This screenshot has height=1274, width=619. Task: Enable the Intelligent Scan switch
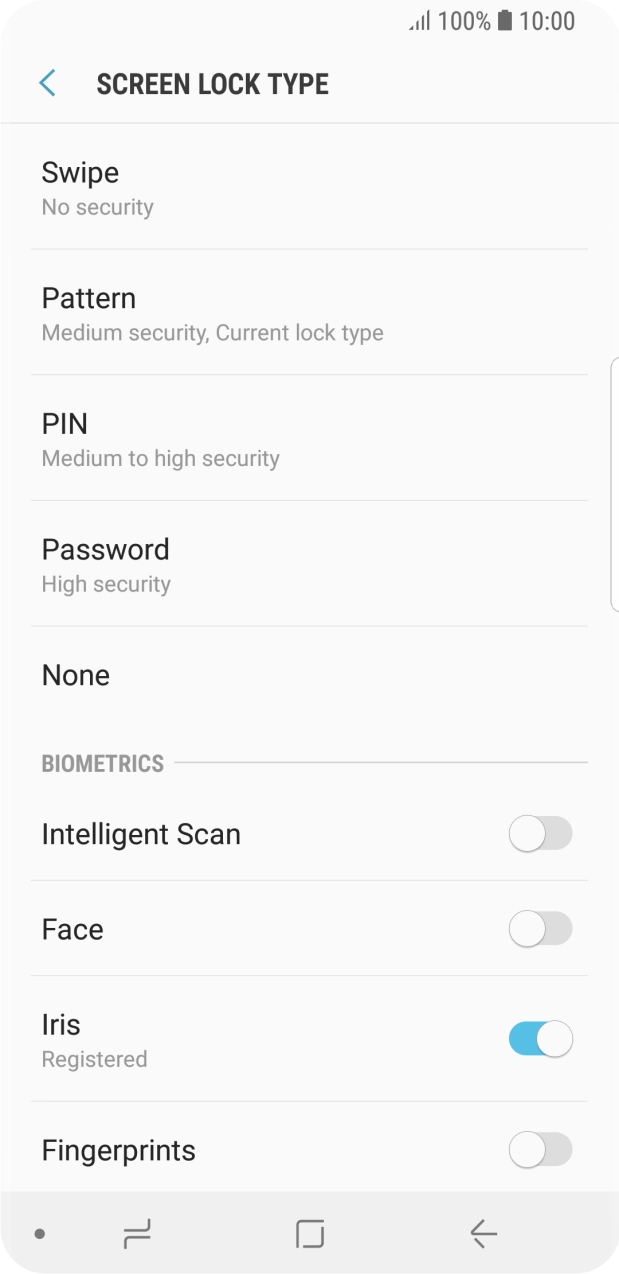(x=540, y=834)
